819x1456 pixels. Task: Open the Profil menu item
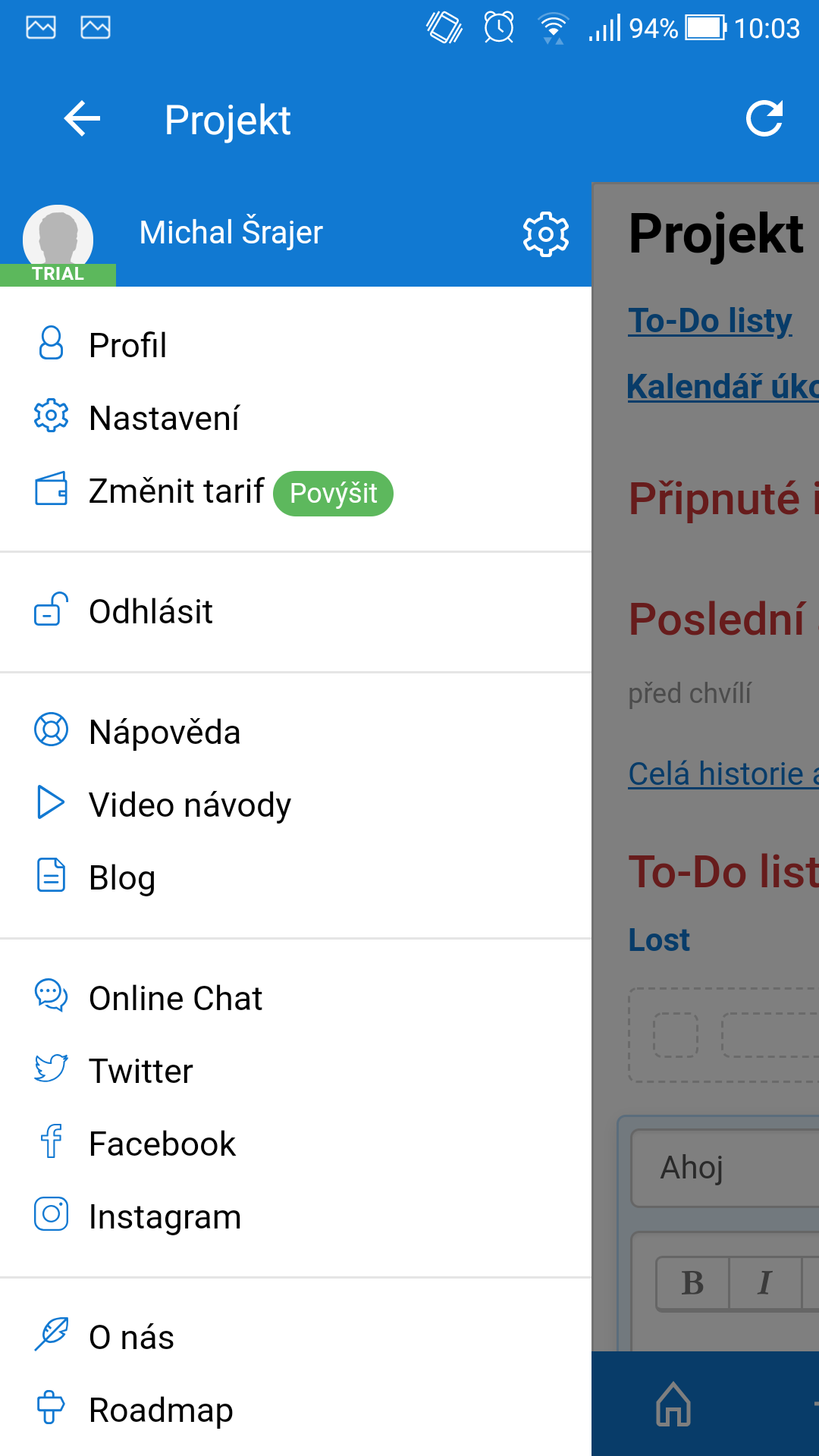(127, 345)
